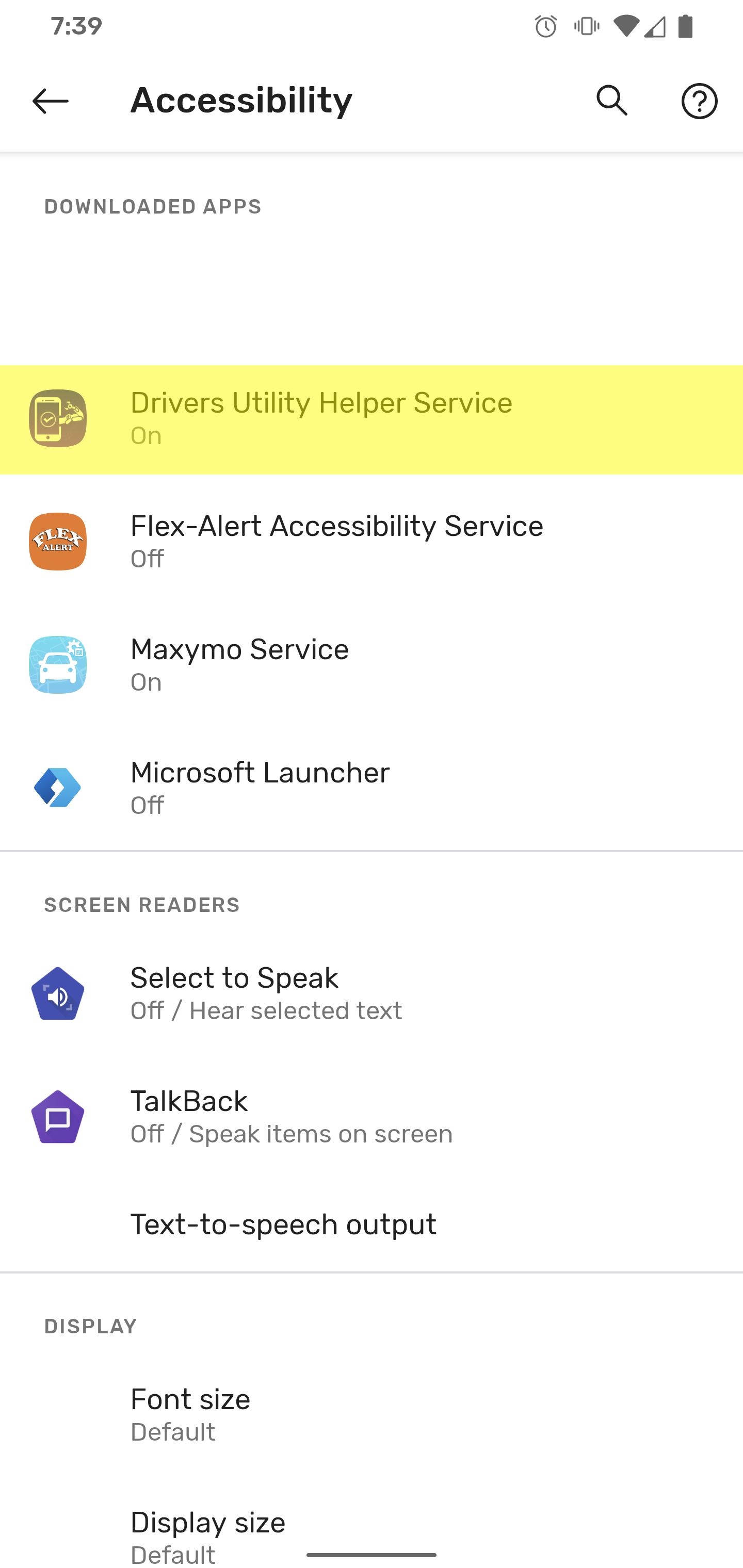This screenshot has width=743, height=1568.
Task: Open Text-to-speech output
Action: (x=371, y=1224)
